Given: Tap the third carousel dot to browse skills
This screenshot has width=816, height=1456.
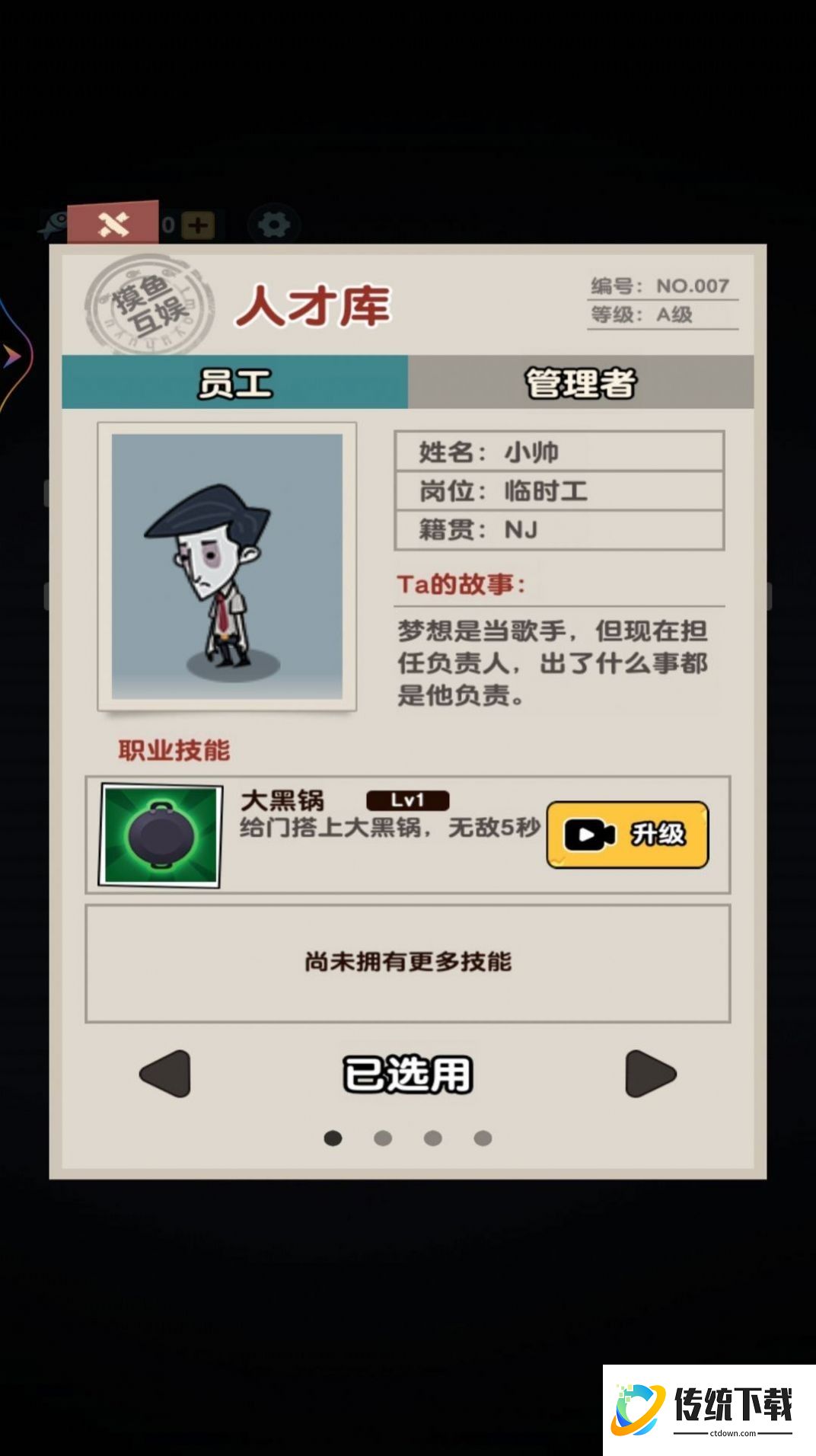Looking at the screenshot, I should [x=435, y=1137].
